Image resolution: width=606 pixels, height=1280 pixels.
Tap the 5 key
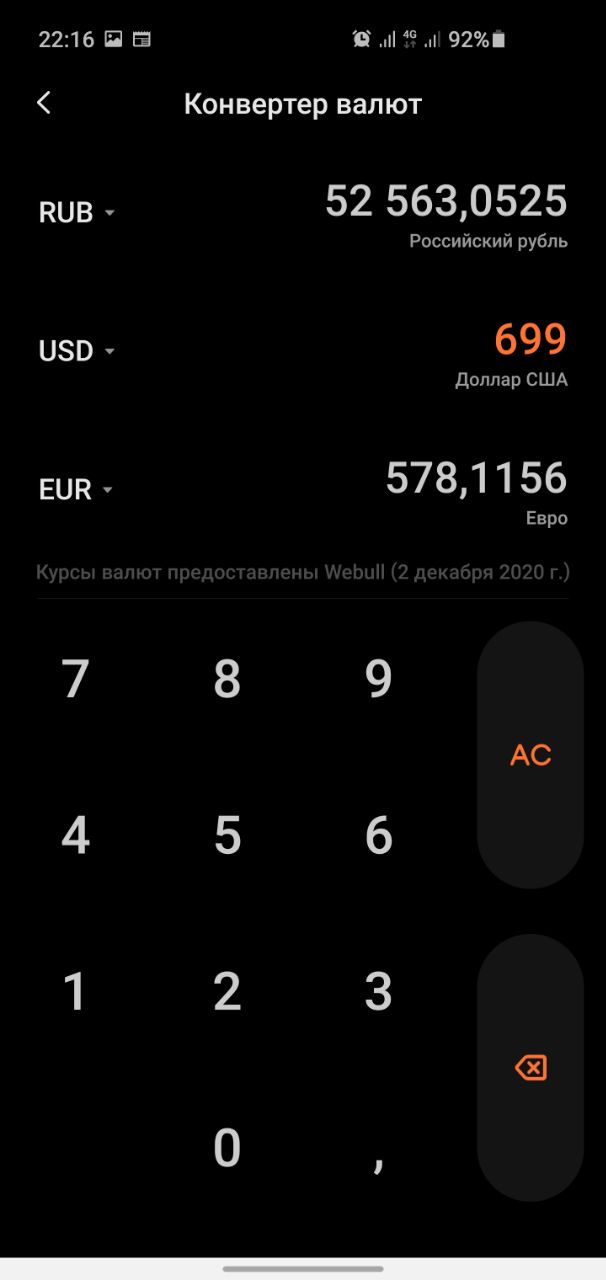pos(227,835)
